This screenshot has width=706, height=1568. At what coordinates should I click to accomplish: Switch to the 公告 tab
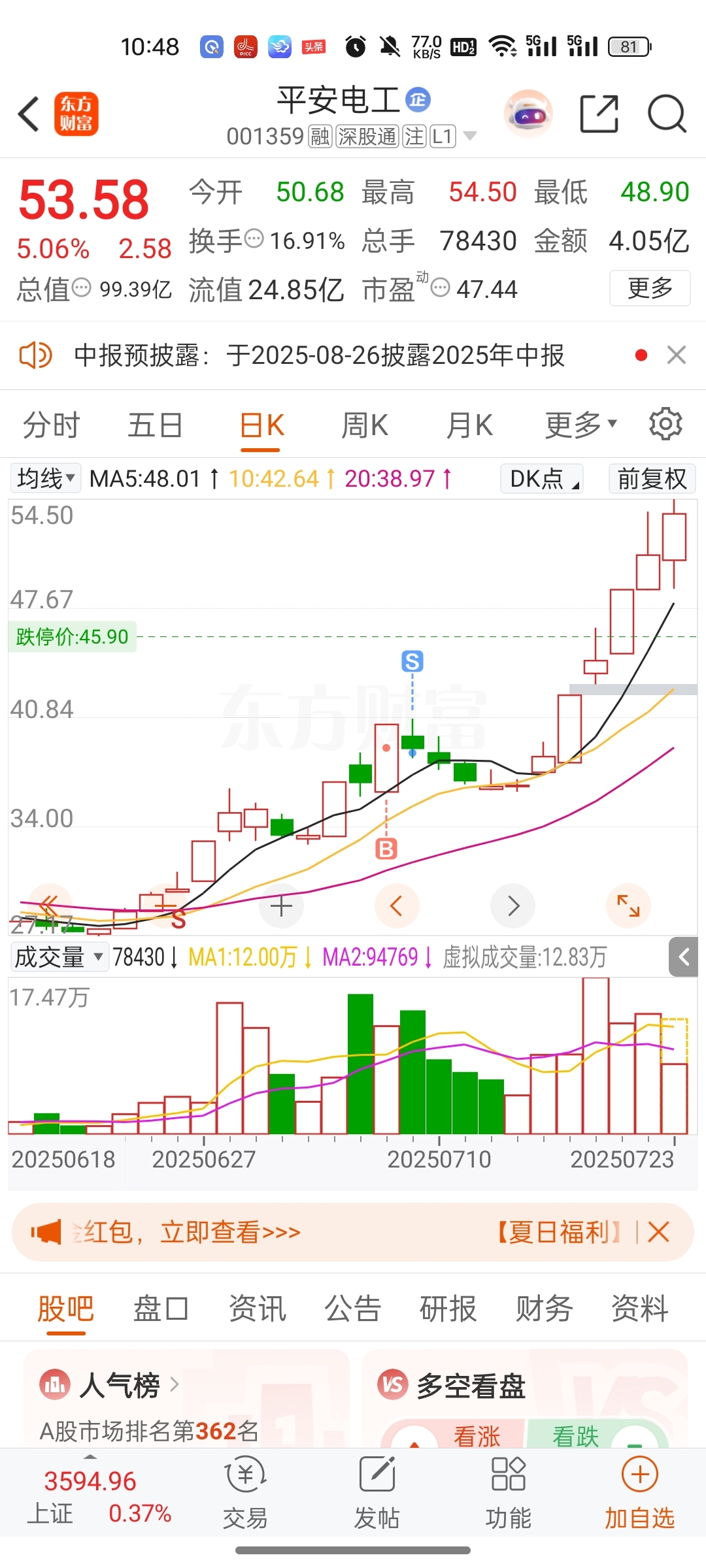353,1309
